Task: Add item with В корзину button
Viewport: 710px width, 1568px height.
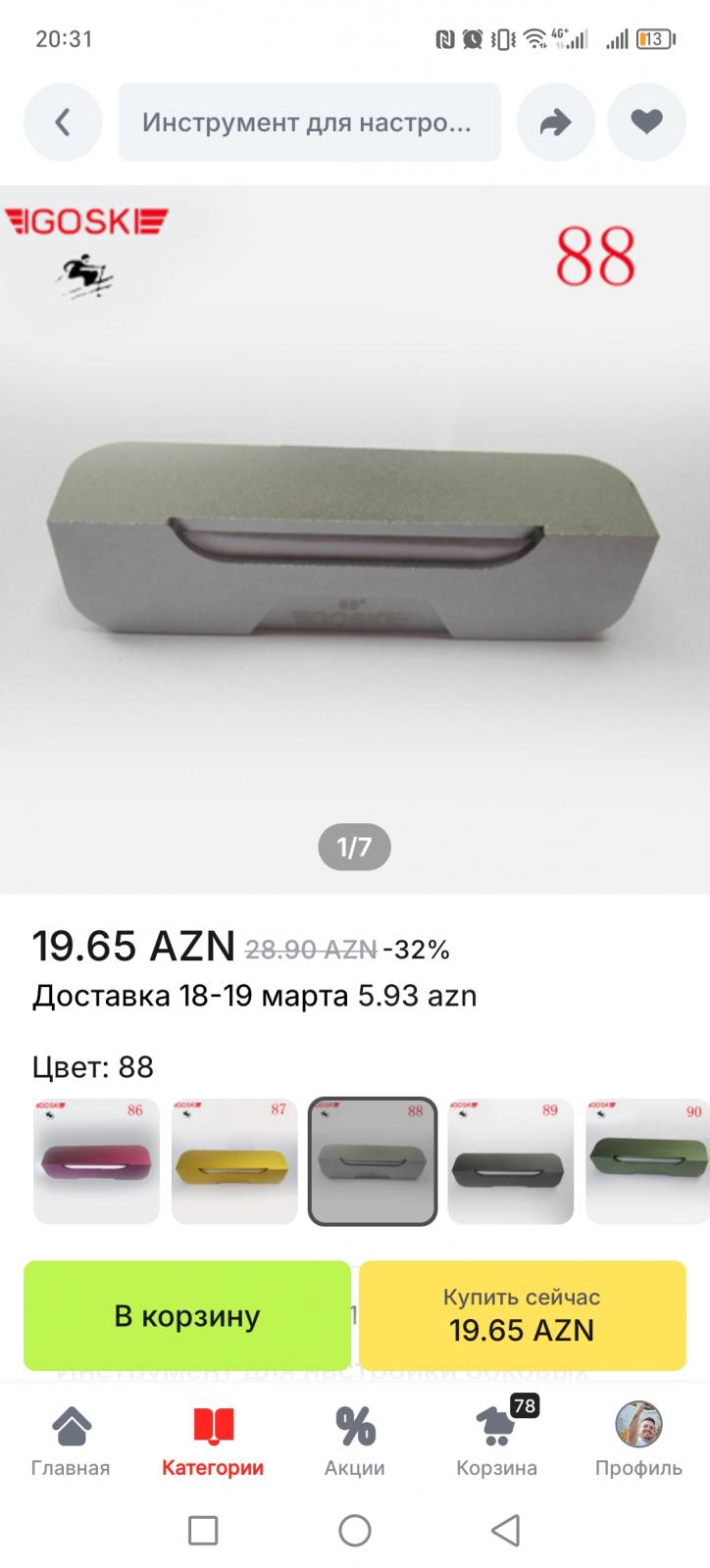Action: (187, 1315)
